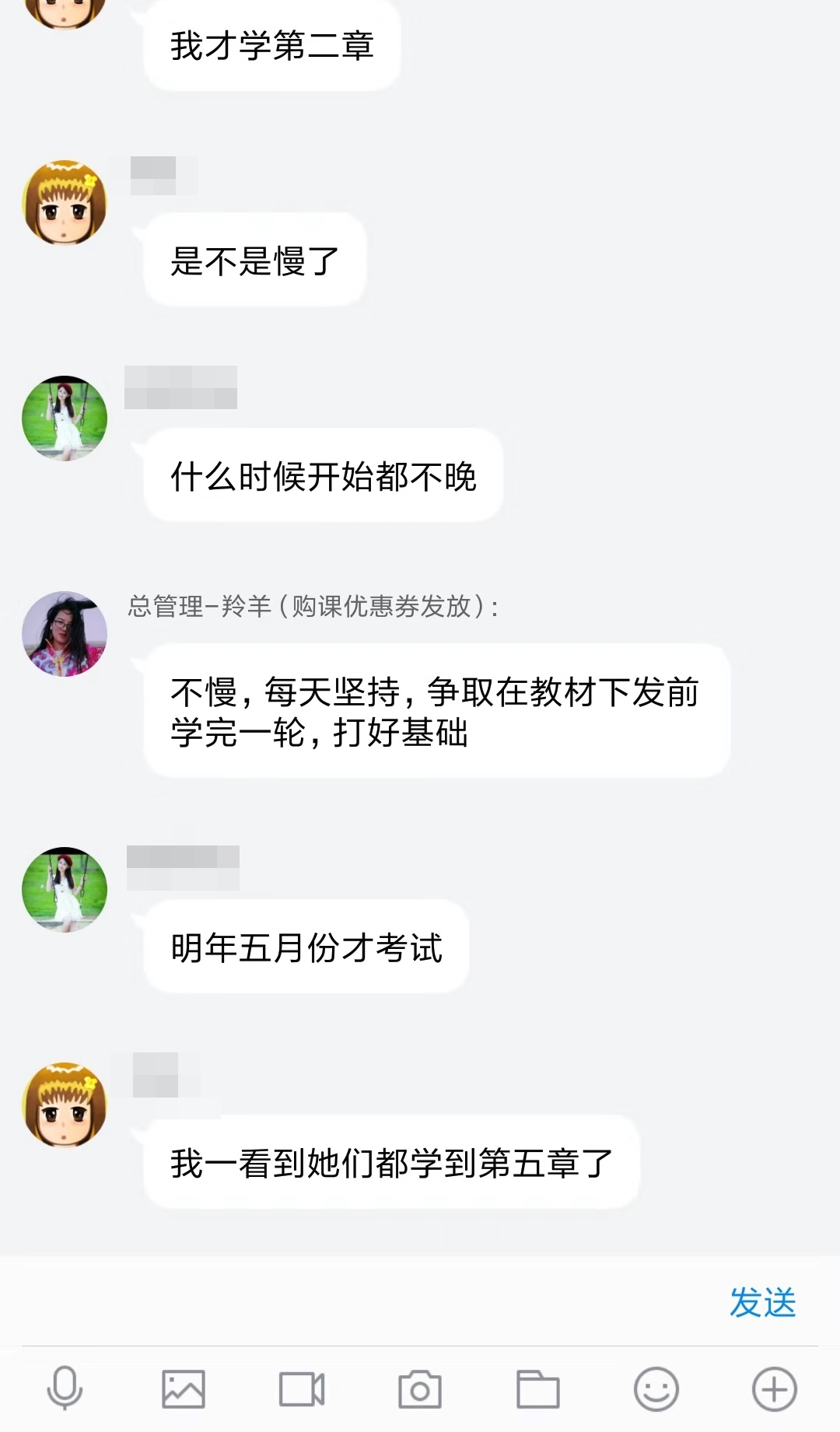This screenshot has height=1432, width=840.
Task: Open avatar beside 明年五月份才考试 message
Action: pyautogui.click(x=65, y=890)
